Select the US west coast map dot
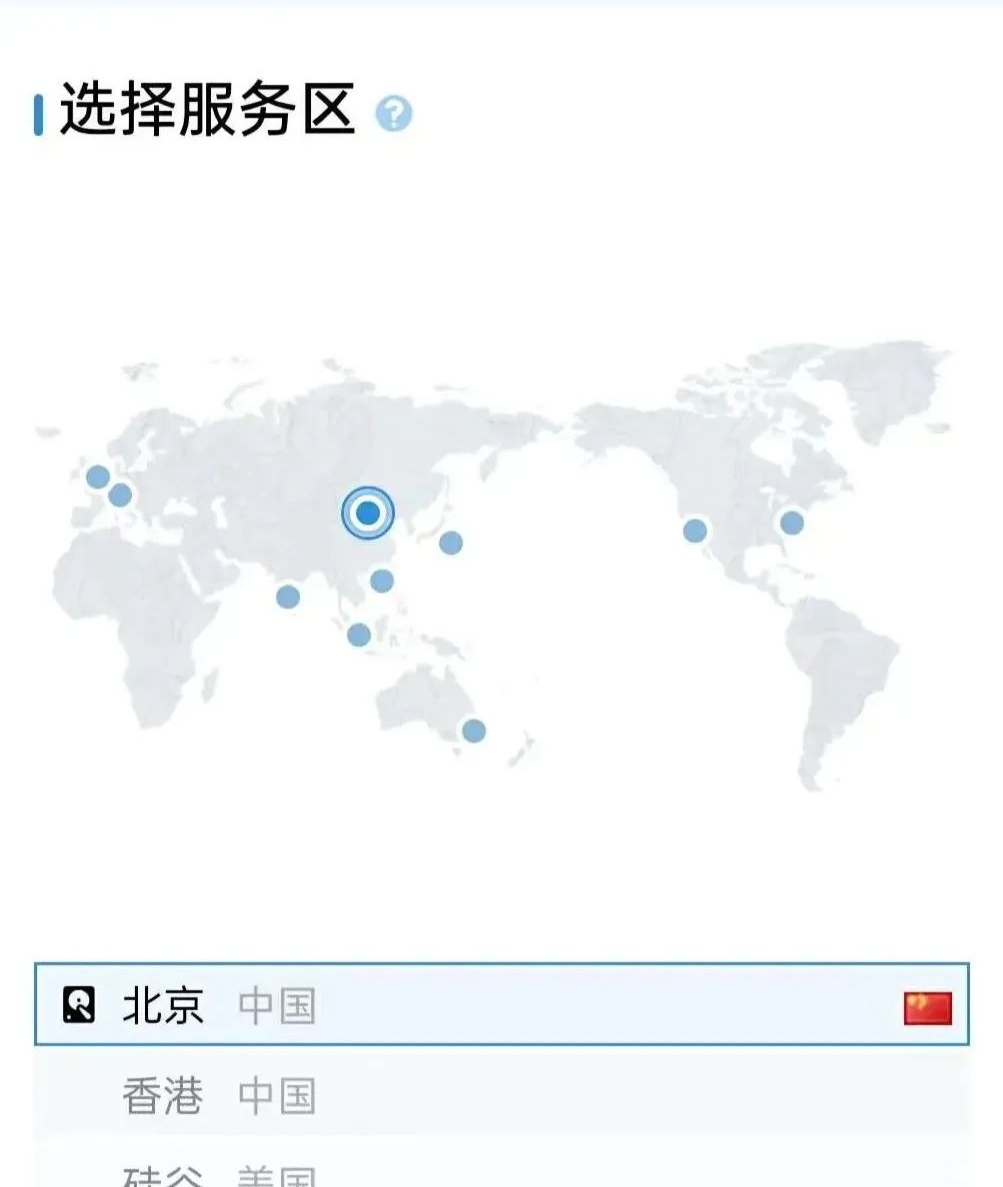1003x1187 pixels. 695,530
